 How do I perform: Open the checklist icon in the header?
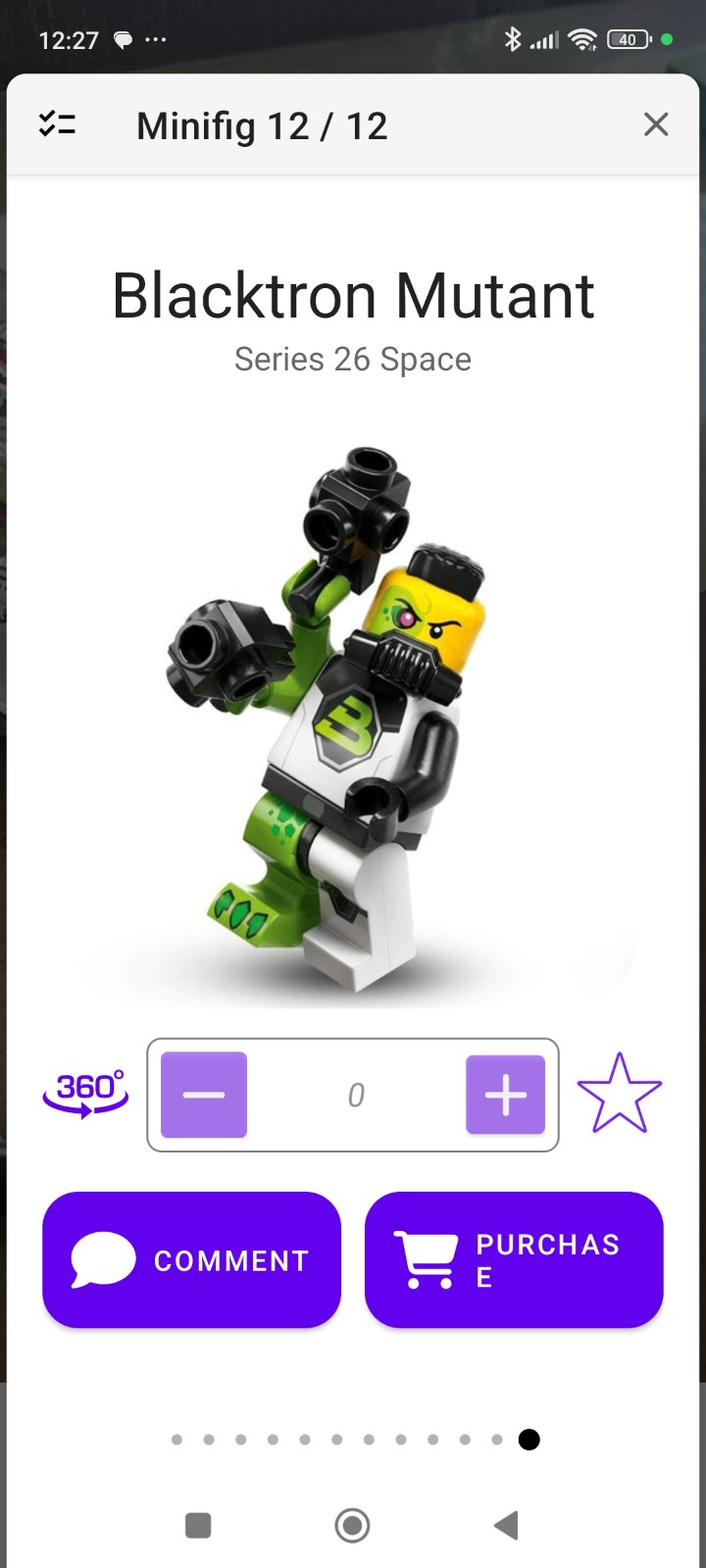(x=57, y=124)
